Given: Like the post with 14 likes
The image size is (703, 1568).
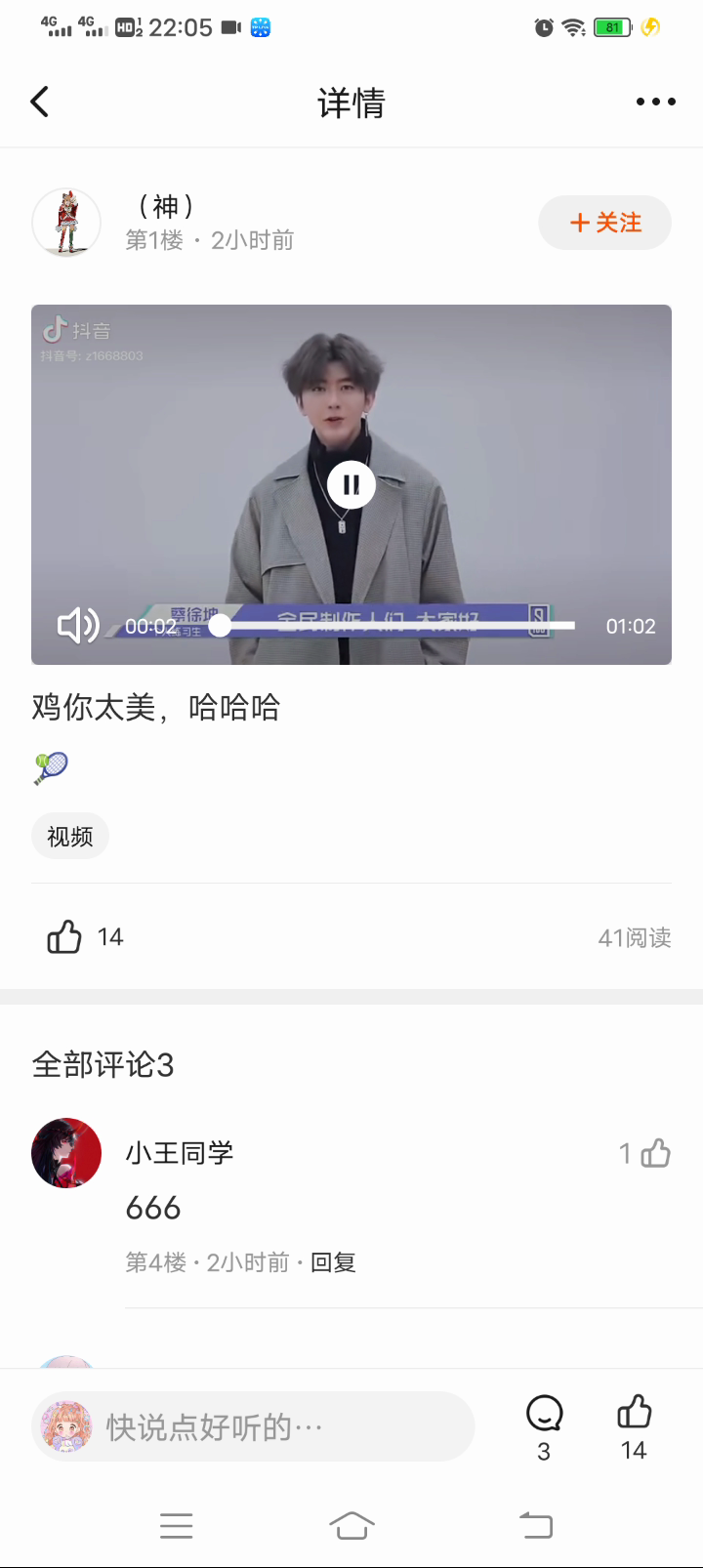Looking at the screenshot, I should 65,937.
